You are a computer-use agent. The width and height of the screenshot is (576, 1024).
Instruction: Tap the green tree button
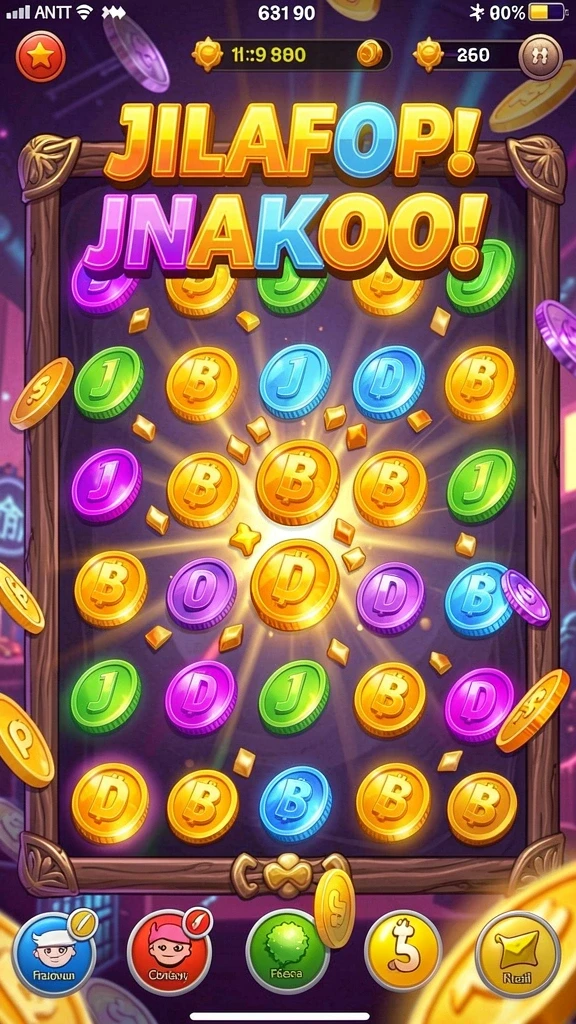(287, 952)
